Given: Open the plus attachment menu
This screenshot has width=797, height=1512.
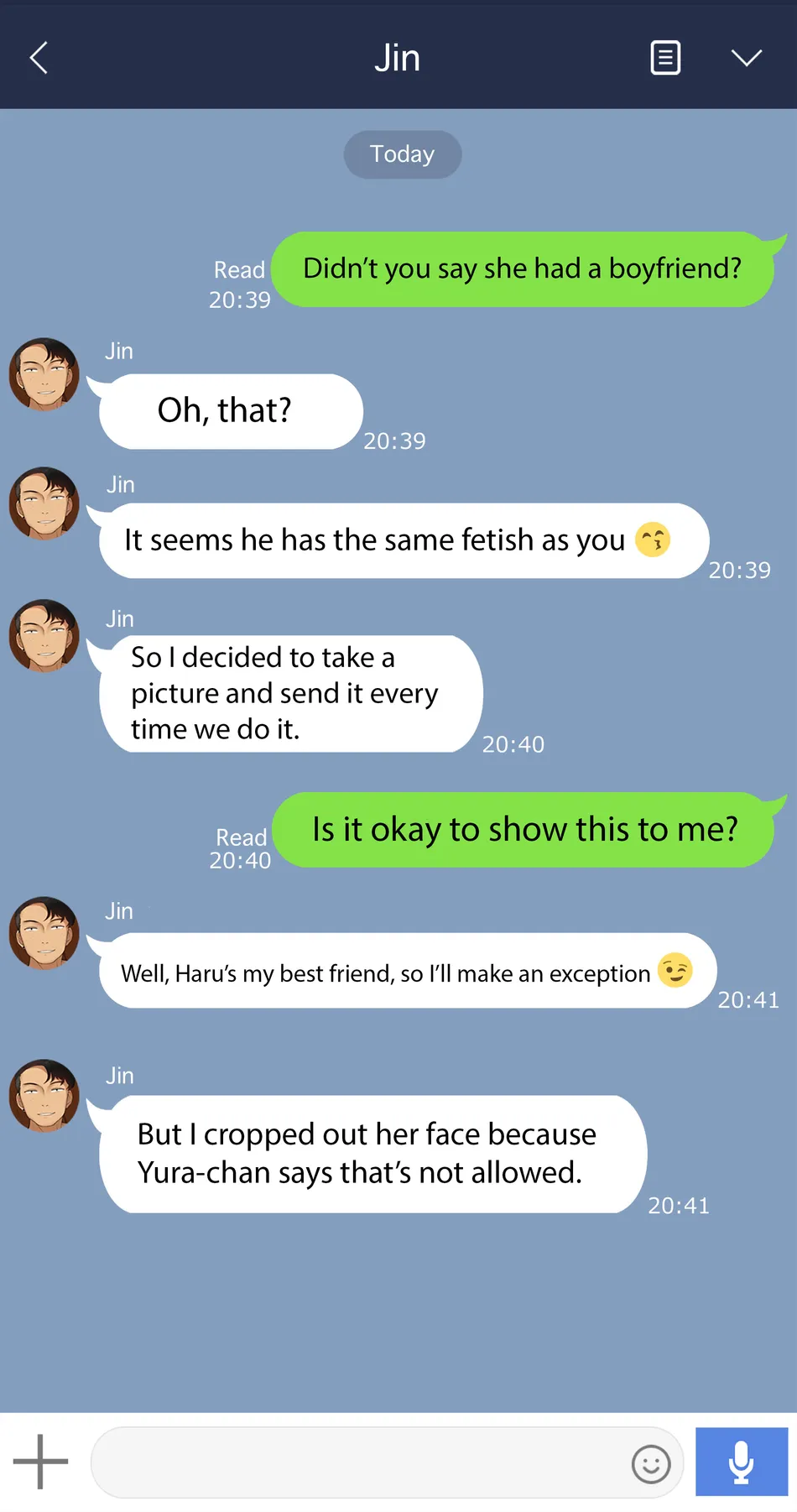Looking at the screenshot, I should tap(40, 1462).
